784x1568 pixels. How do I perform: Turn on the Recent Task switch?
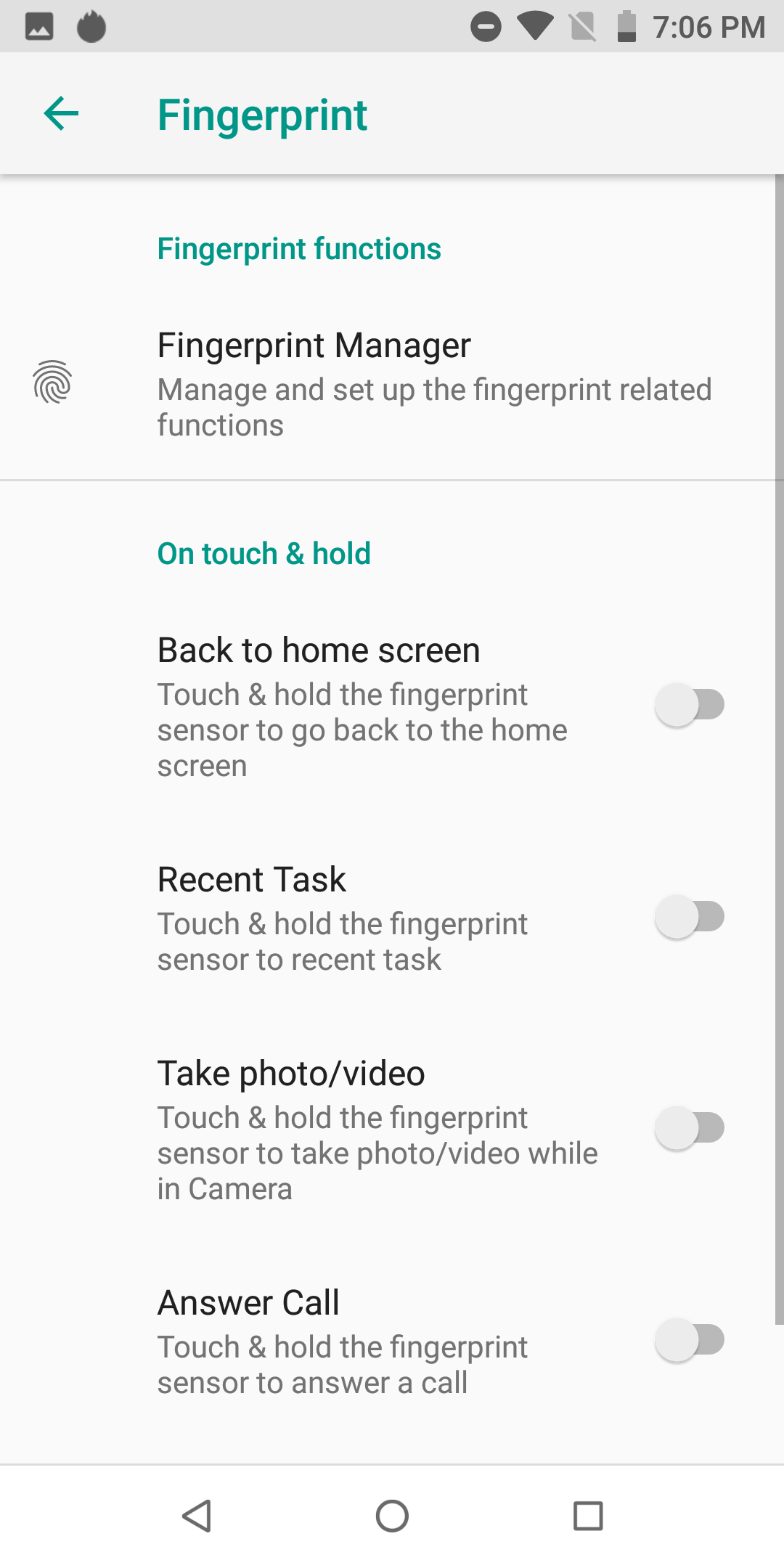coord(690,916)
